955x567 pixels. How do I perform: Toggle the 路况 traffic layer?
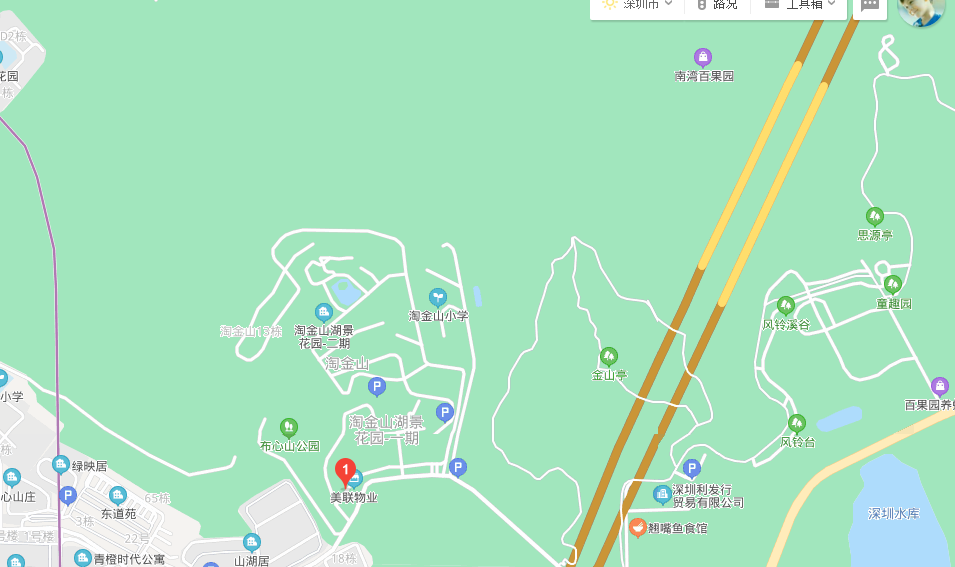[717, 5]
